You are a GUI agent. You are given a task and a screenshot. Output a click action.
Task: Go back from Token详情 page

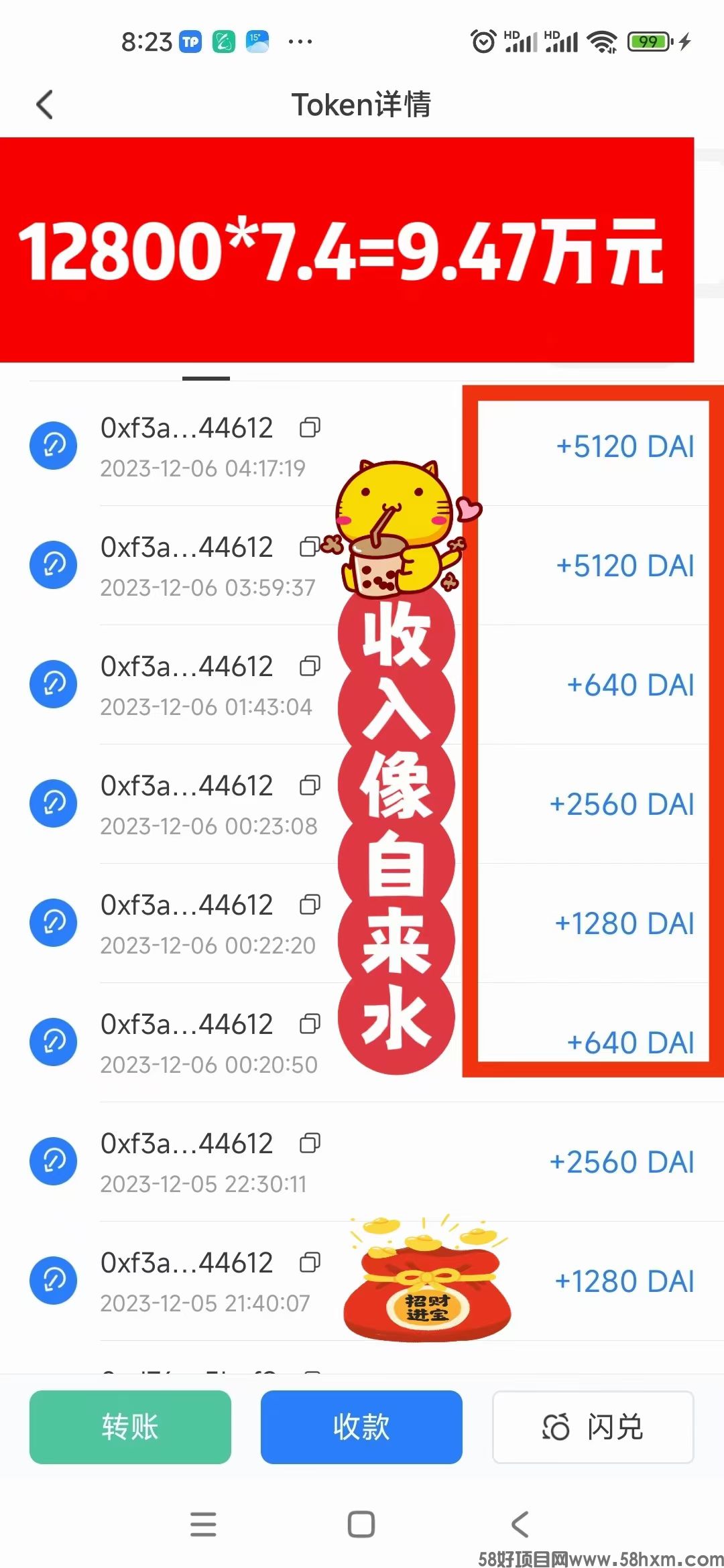click(x=44, y=105)
